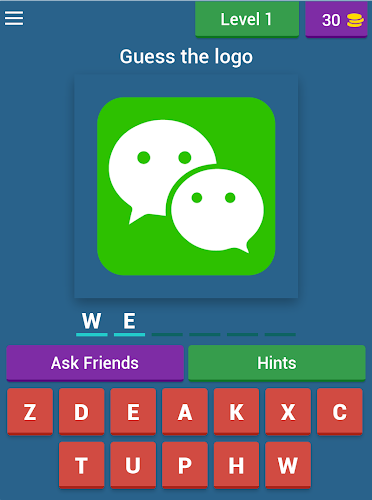Select letter D tile
The width and height of the screenshot is (372, 500).
pyautogui.click(x=82, y=412)
